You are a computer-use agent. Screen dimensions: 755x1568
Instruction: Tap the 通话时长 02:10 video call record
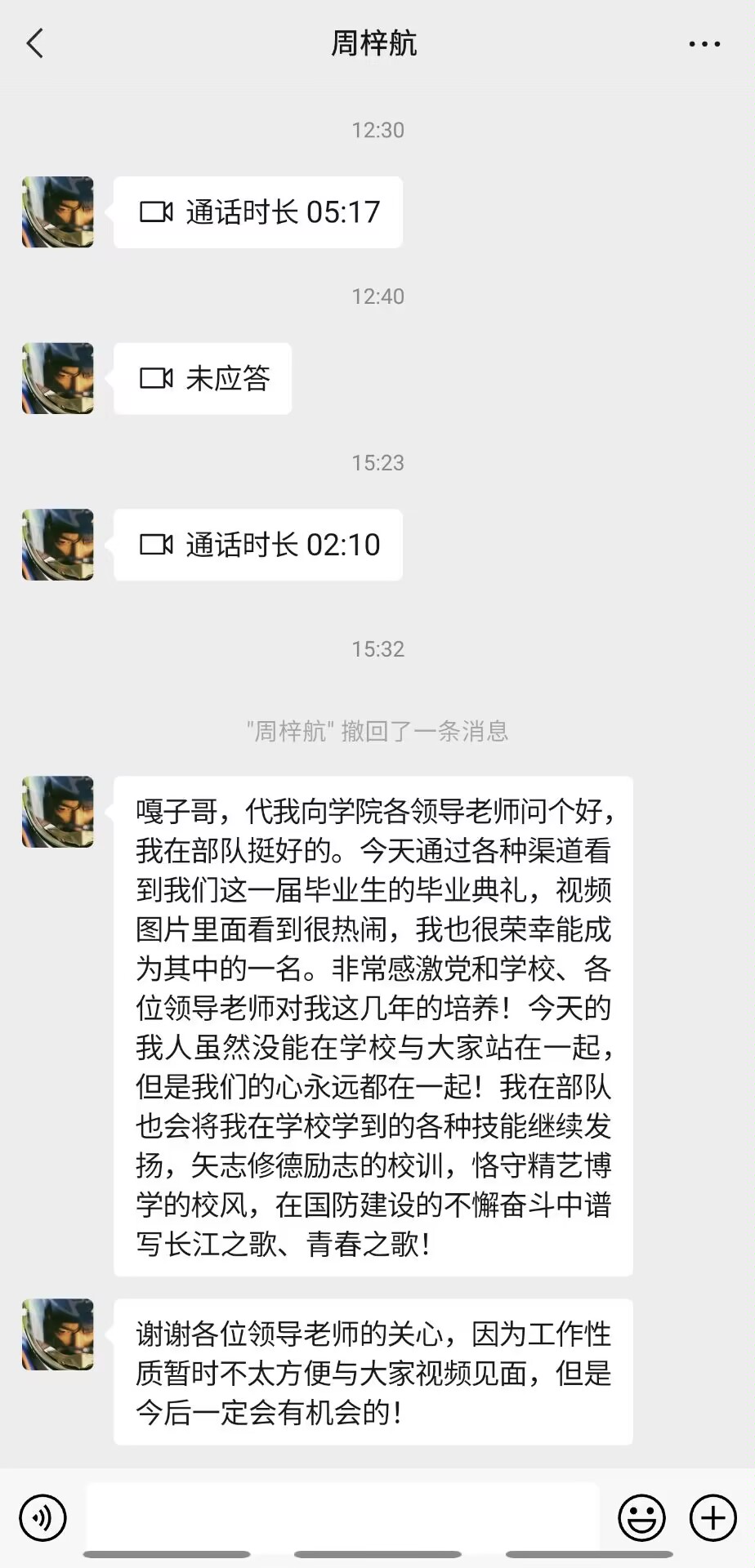[258, 545]
